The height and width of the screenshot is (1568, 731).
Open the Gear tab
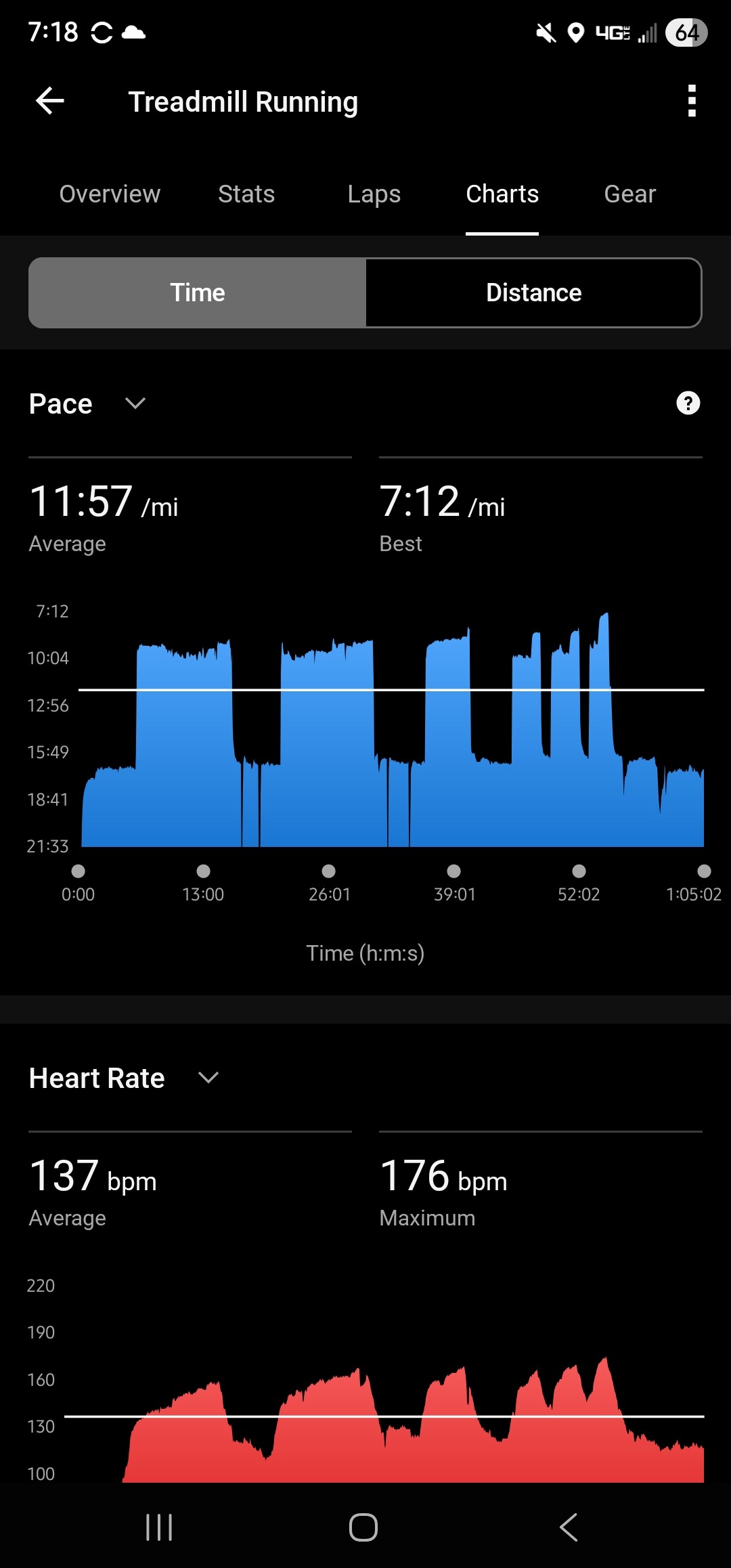[629, 194]
